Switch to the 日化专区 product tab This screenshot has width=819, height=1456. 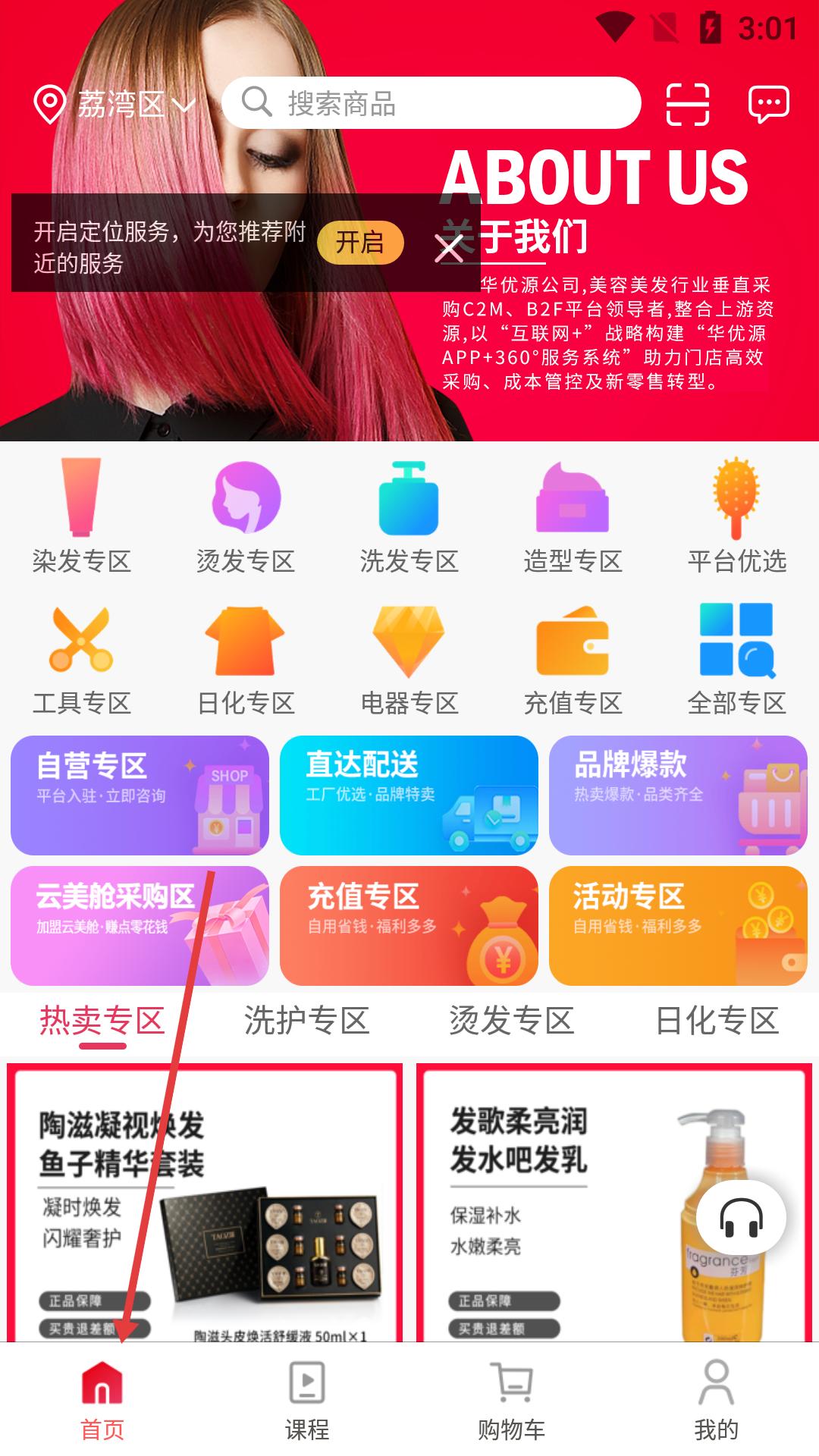[x=717, y=1021]
